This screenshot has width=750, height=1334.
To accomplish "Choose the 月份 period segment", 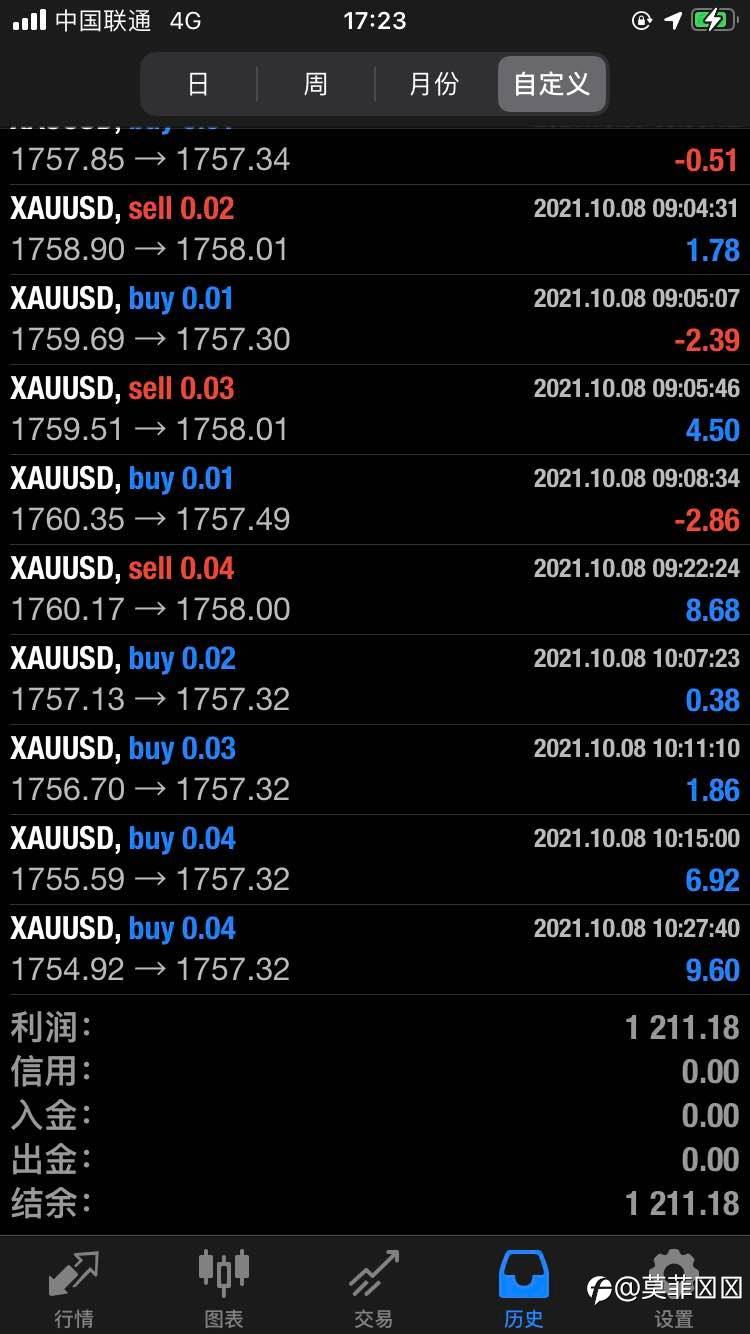I will [434, 84].
